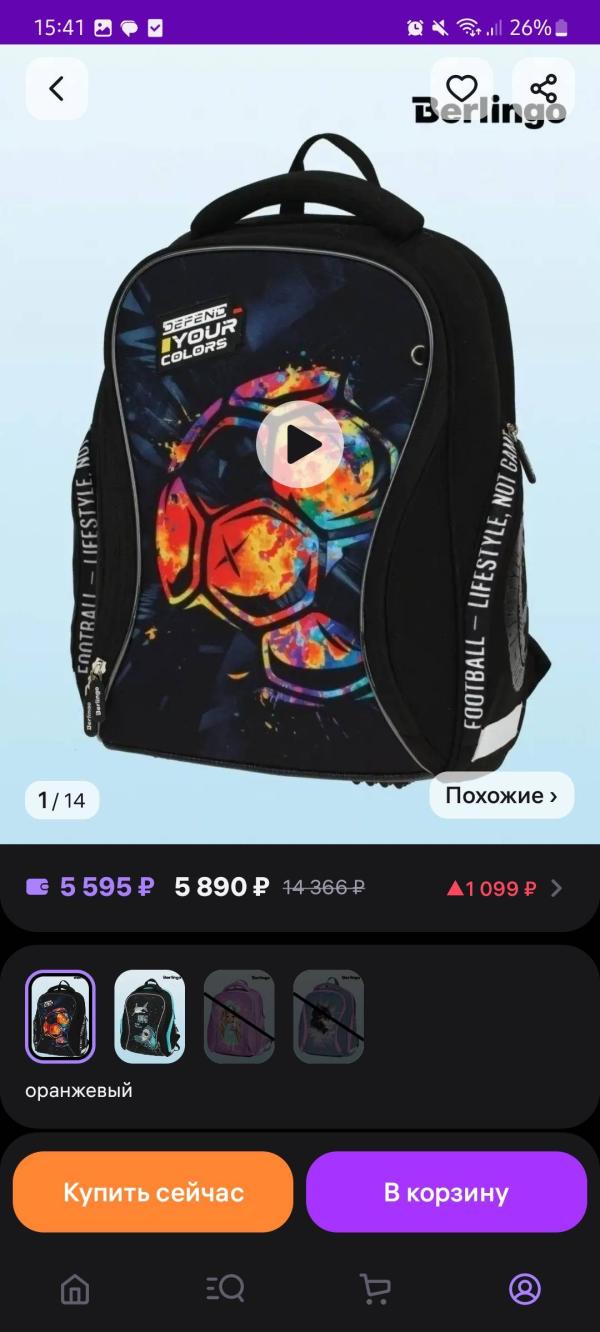
Task: Select the shark backpack variant
Action: click(x=149, y=1016)
